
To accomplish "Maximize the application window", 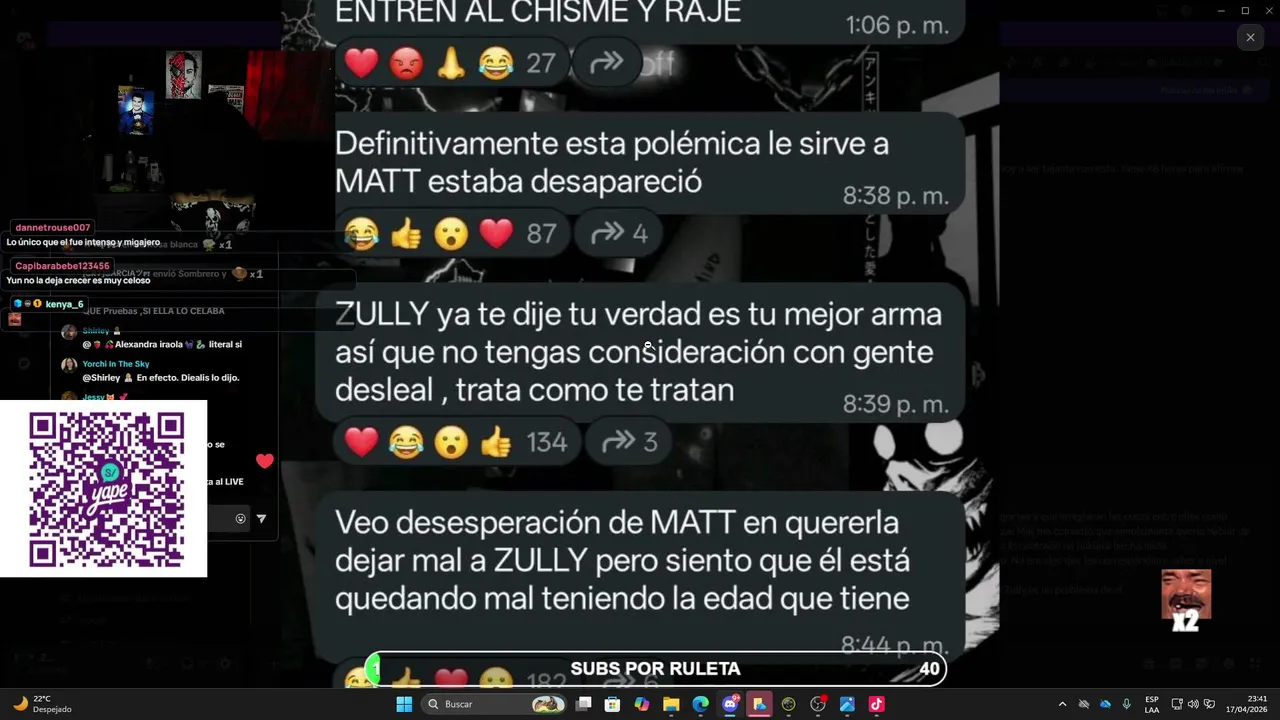I will click(1245, 10).
